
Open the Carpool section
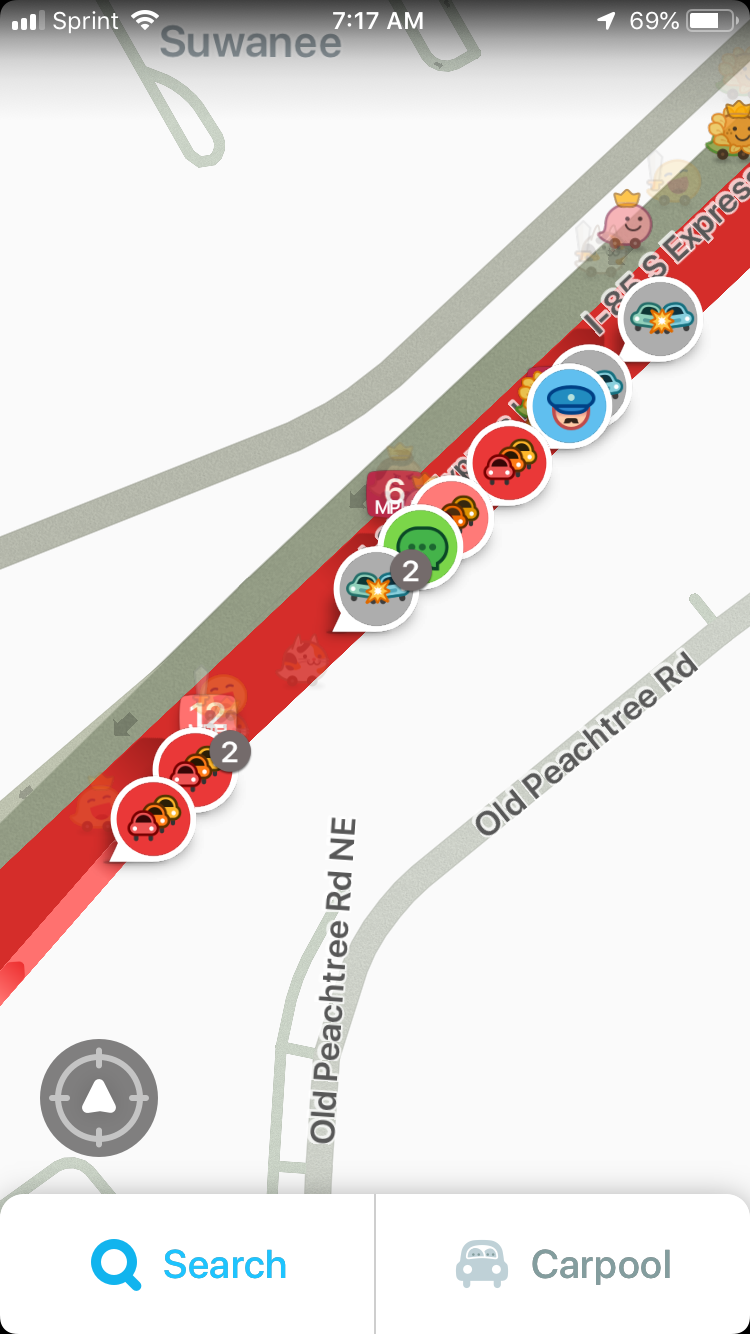tap(563, 1265)
